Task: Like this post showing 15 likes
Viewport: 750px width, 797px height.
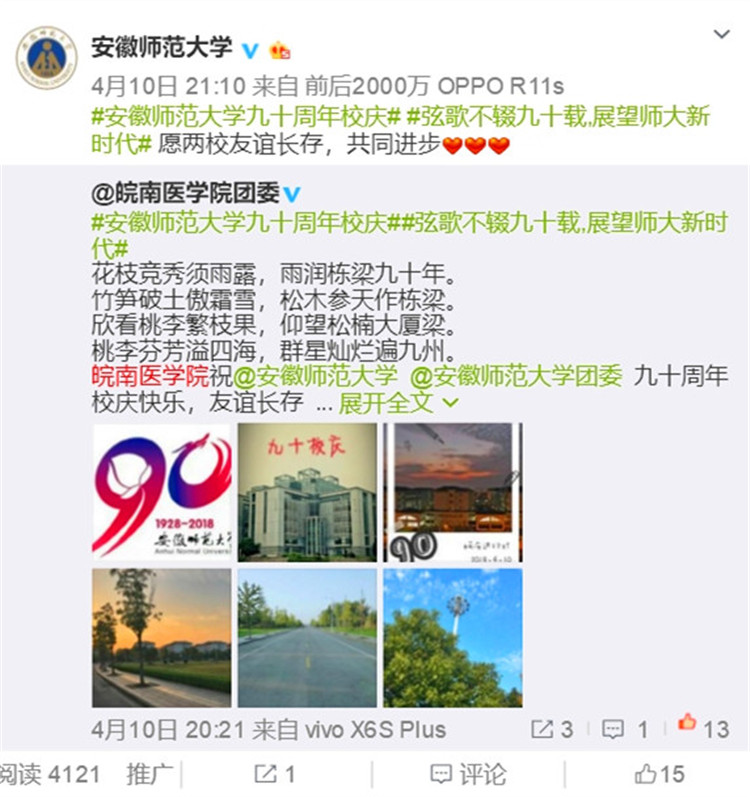Action: (x=659, y=773)
